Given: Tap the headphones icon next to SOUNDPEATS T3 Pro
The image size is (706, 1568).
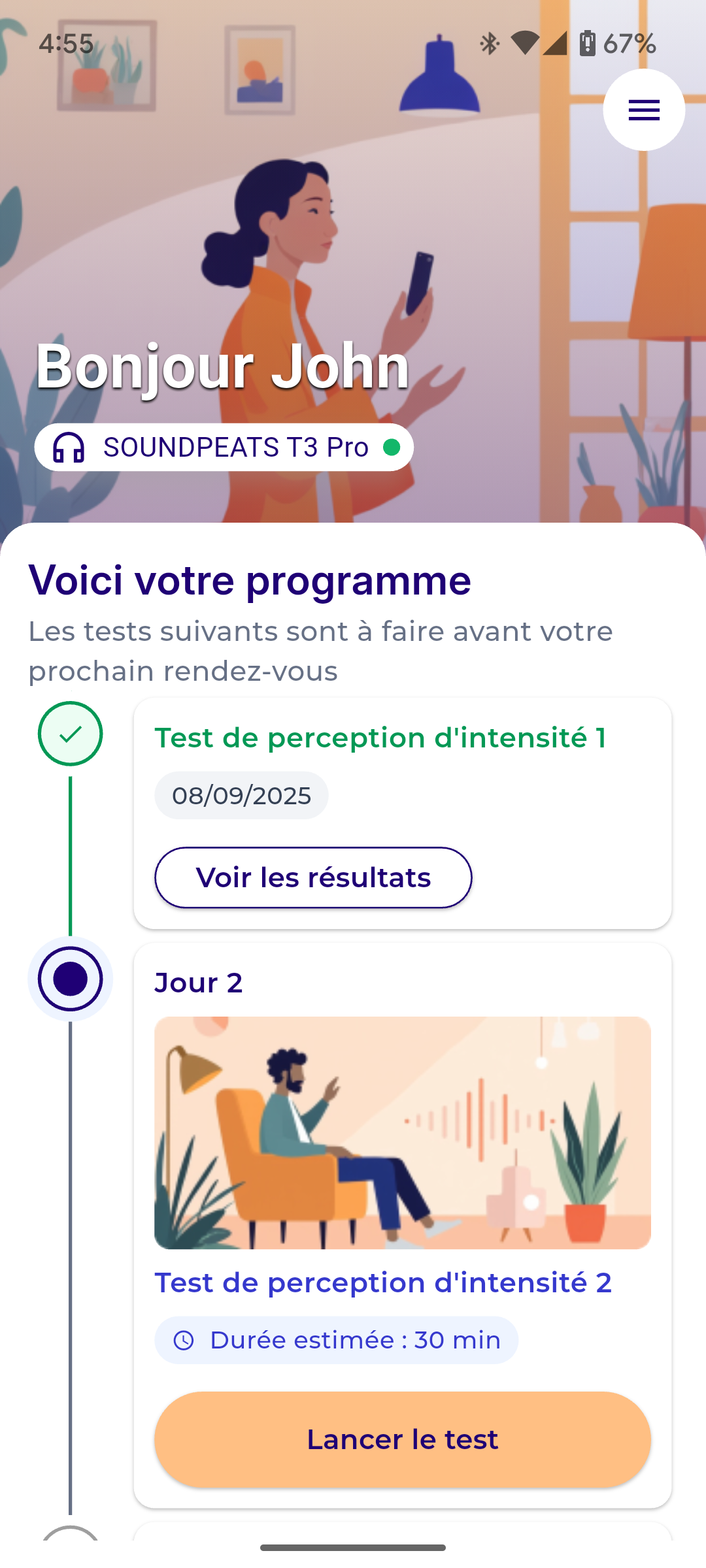Looking at the screenshot, I should [x=67, y=447].
